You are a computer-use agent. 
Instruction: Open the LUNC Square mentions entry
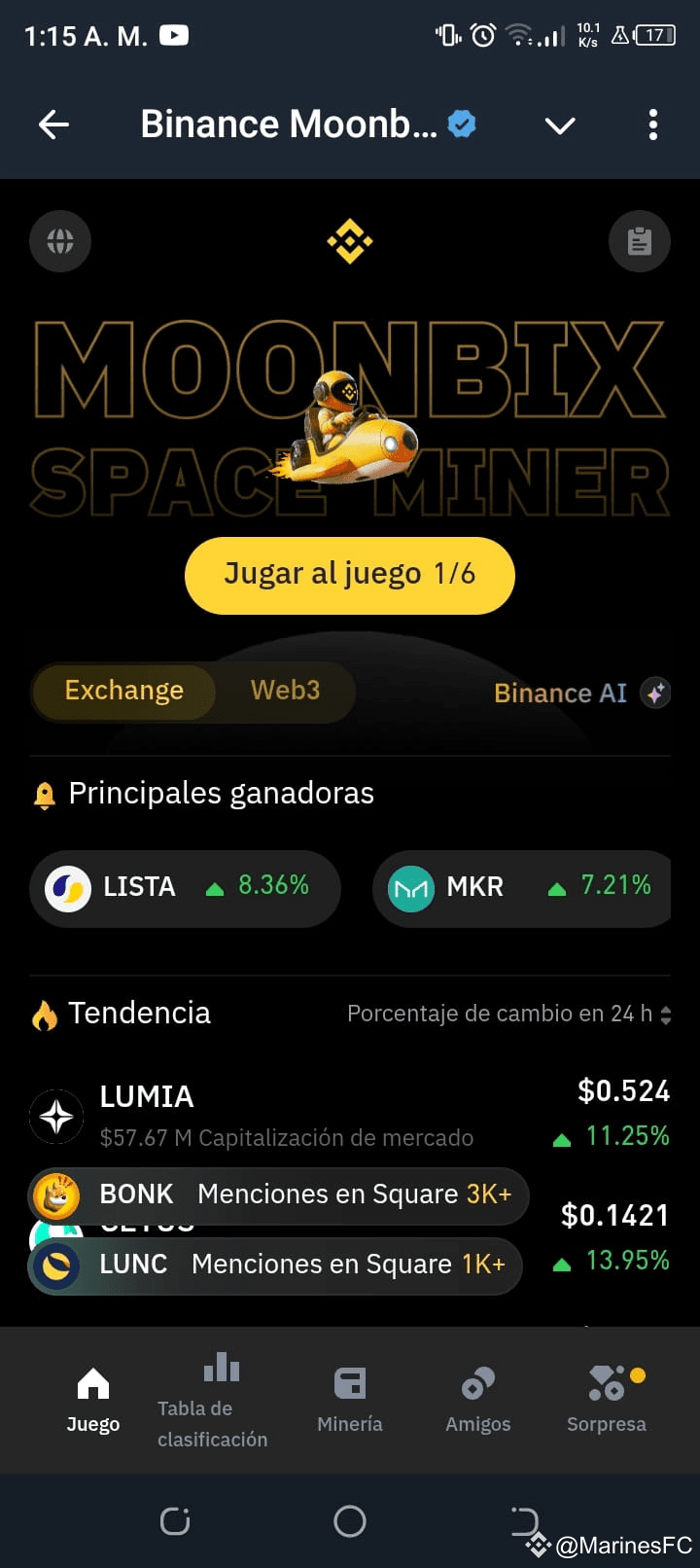(275, 1265)
